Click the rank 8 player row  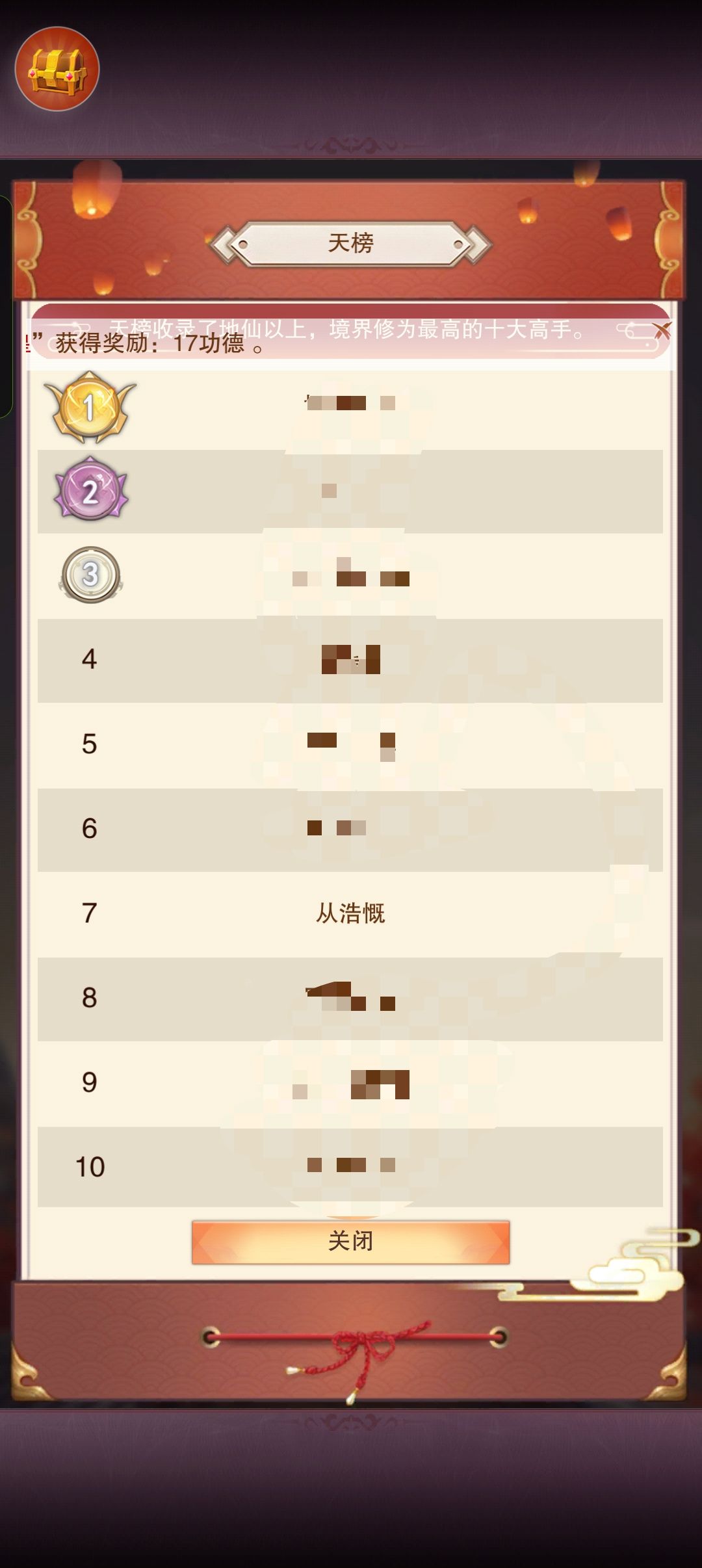pyautogui.click(x=351, y=998)
